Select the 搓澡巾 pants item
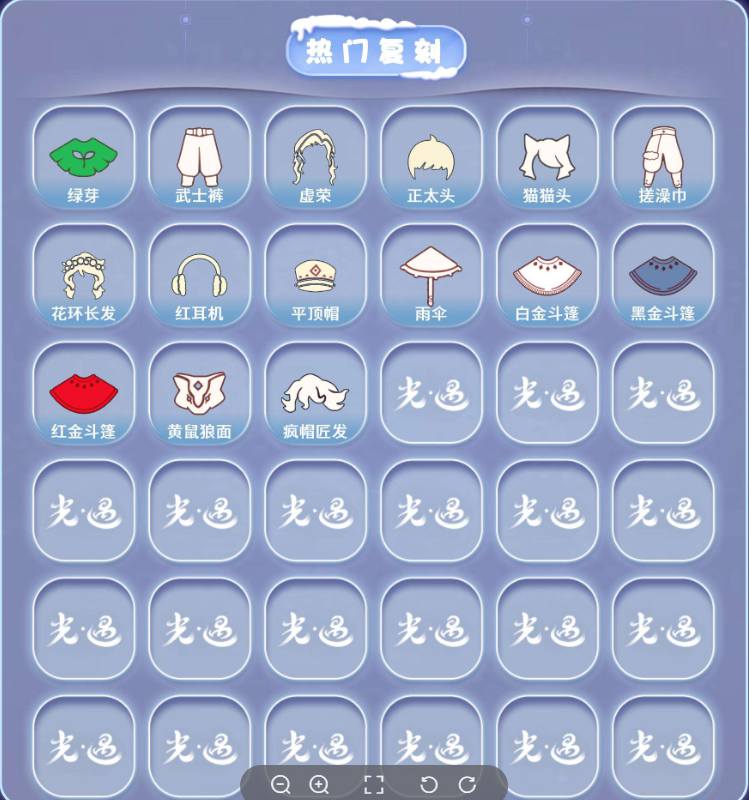749x800 pixels. [x=663, y=158]
